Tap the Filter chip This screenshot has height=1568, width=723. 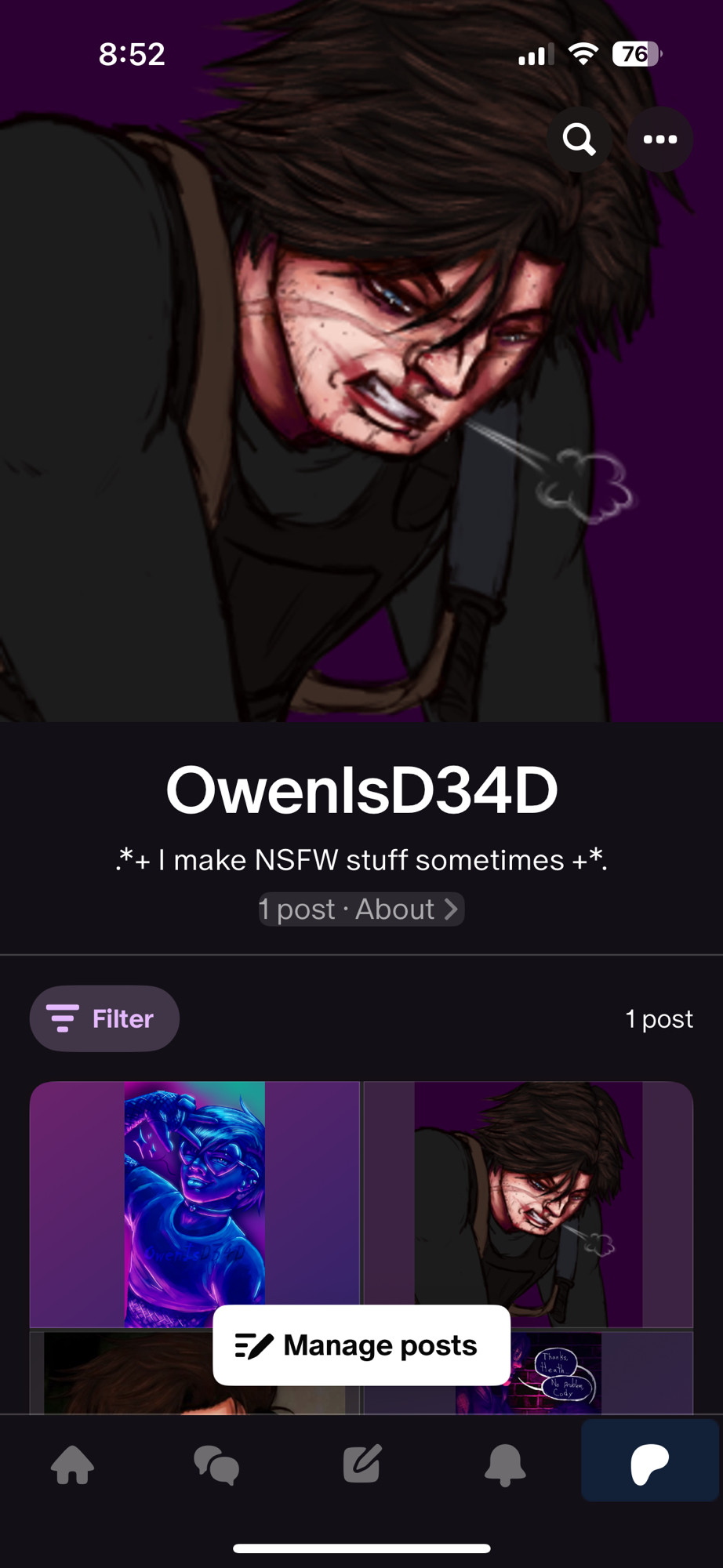tap(104, 1018)
